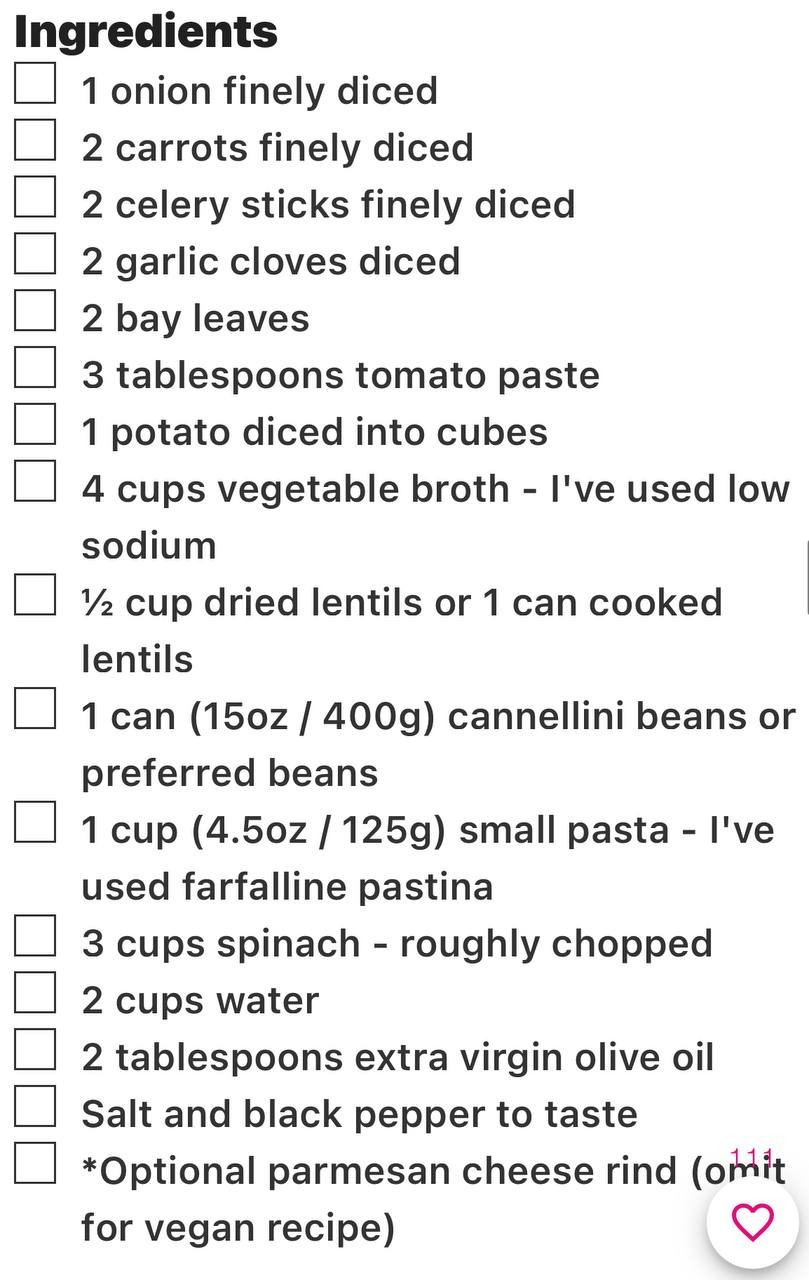809x1280 pixels.
Task: Tick the dried lentils checkbox
Action: 35,595
